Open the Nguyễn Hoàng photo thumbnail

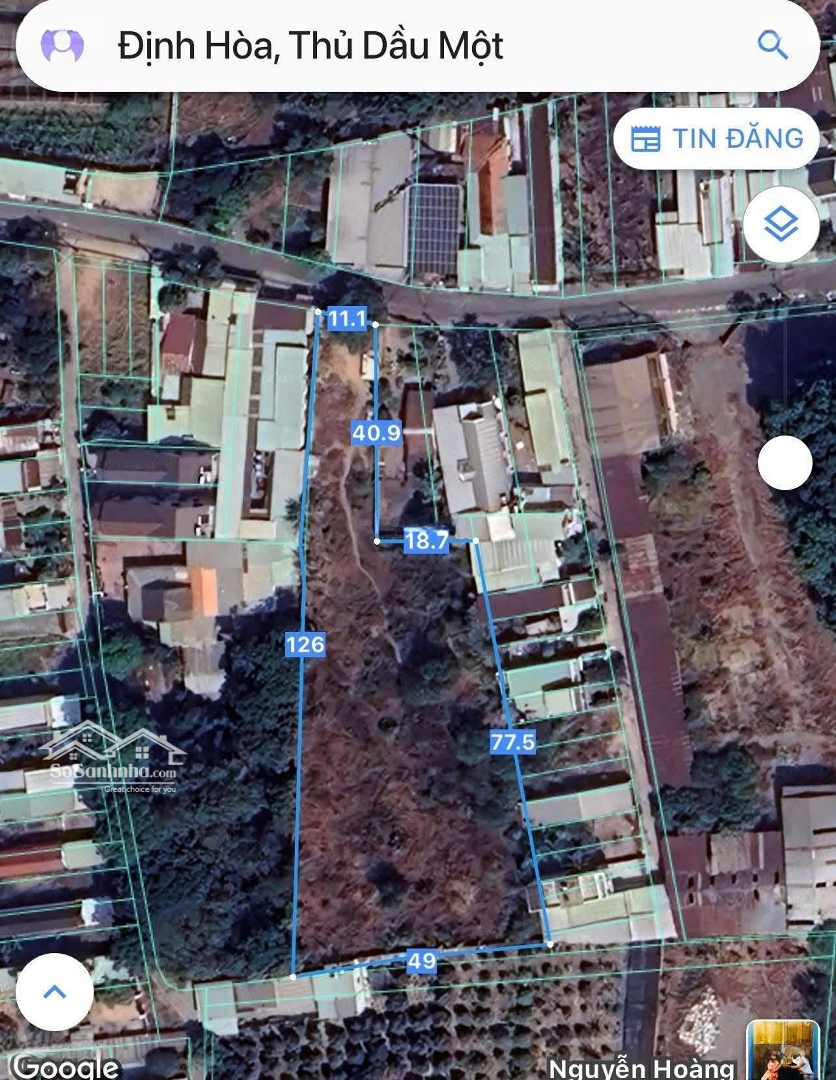click(x=783, y=1052)
